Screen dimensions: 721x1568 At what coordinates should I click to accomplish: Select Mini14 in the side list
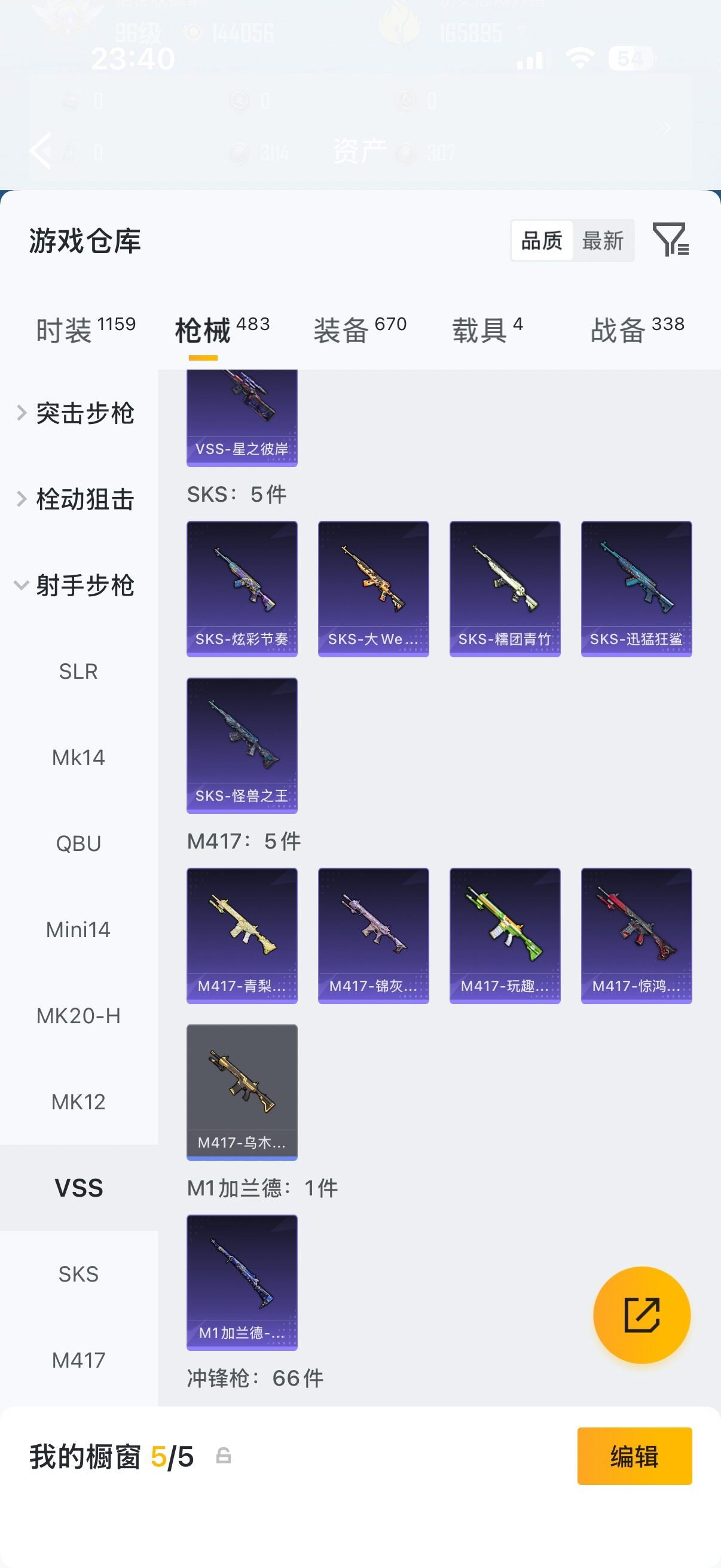(x=78, y=929)
